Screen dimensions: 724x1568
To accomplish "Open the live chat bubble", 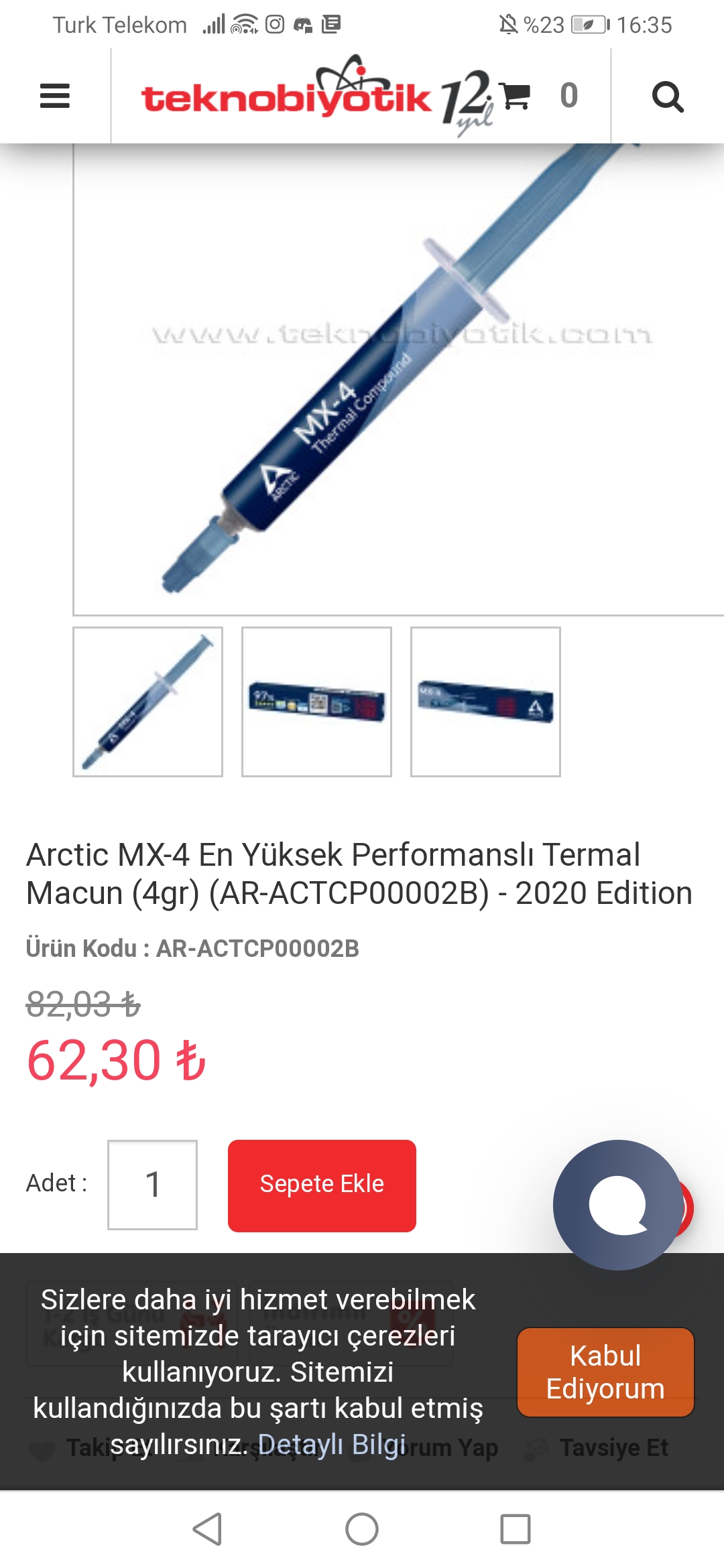I will click(617, 1205).
